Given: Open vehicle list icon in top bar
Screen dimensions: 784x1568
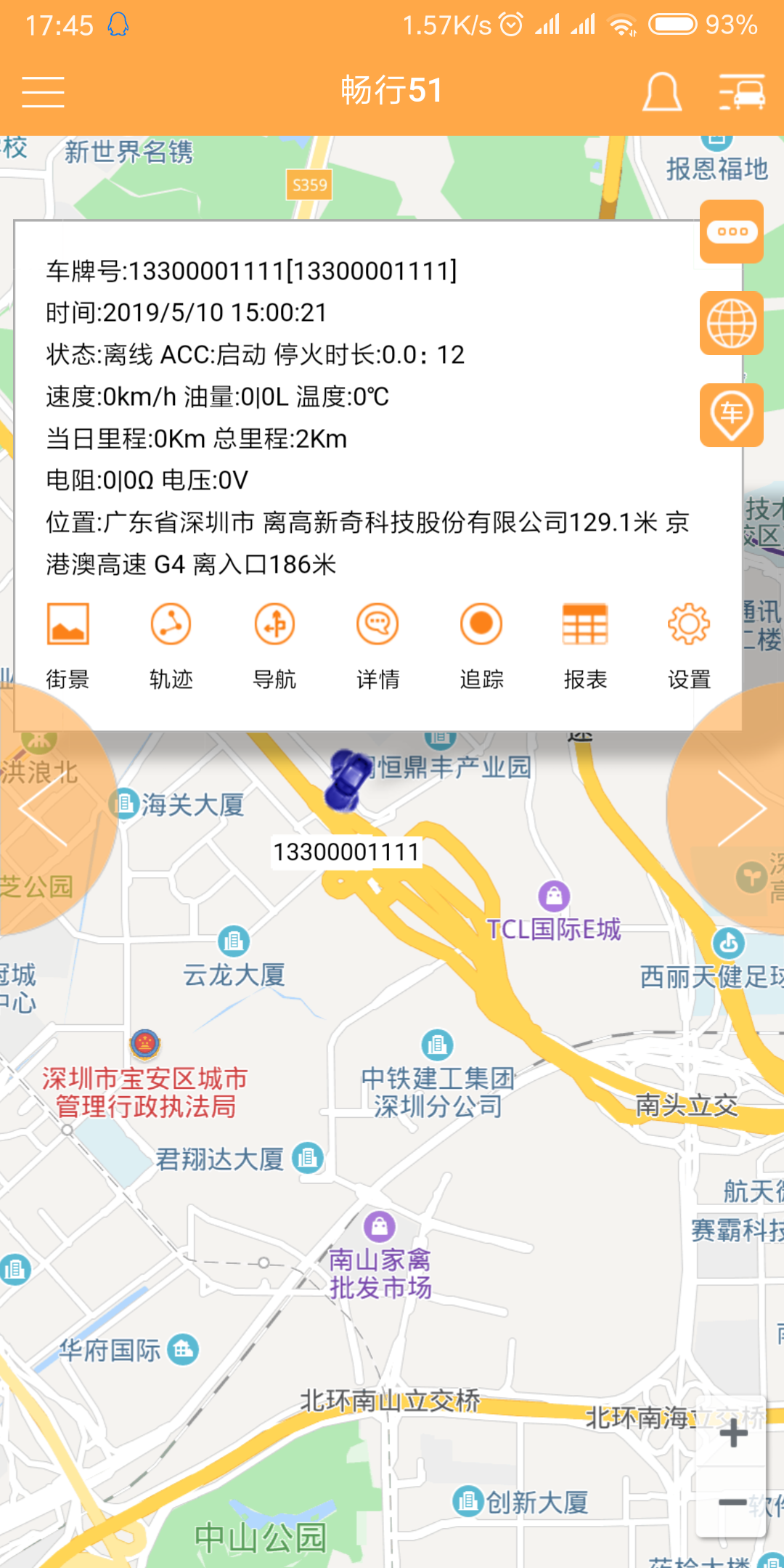Looking at the screenshot, I should pyautogui.click(x=742, y=90).
